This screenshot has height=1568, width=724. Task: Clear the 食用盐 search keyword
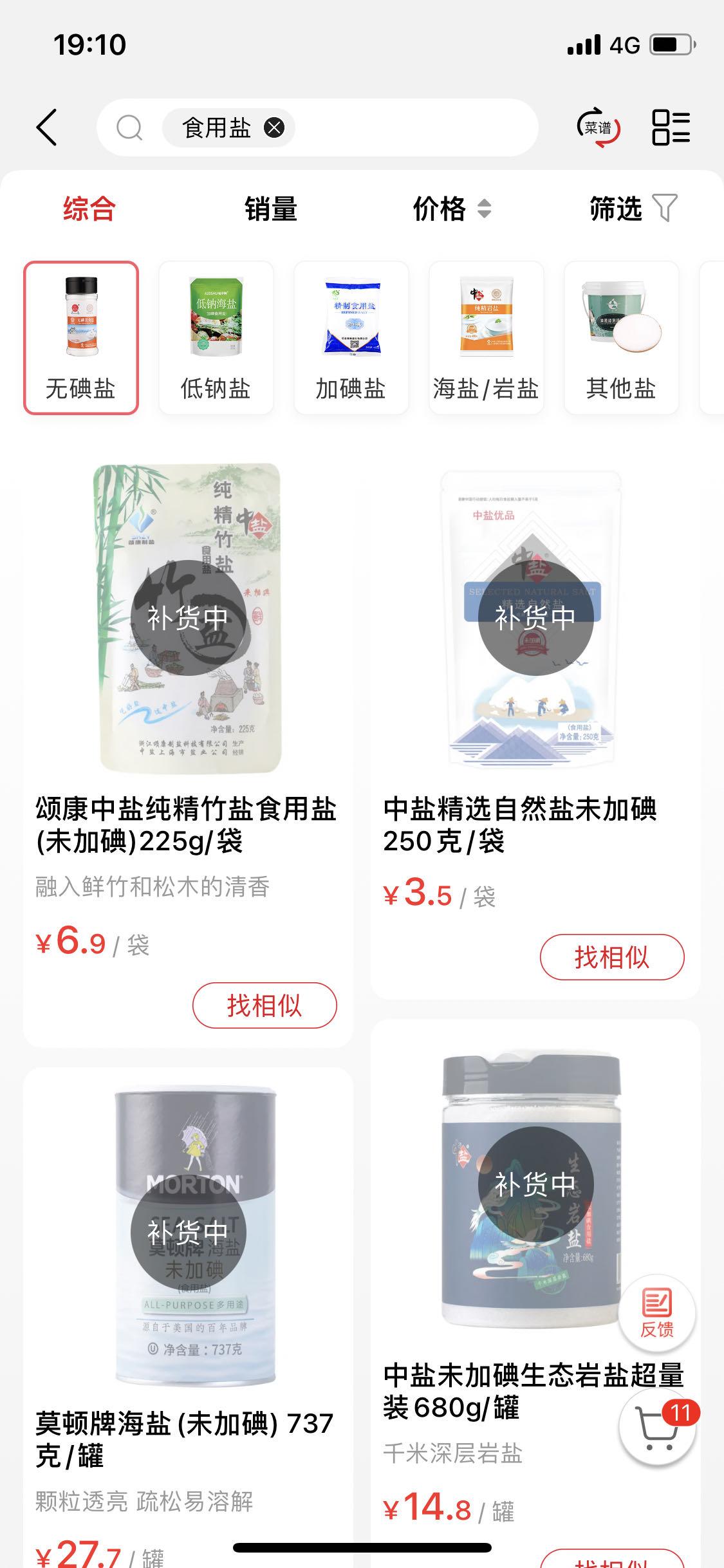[x=274, y=128]
